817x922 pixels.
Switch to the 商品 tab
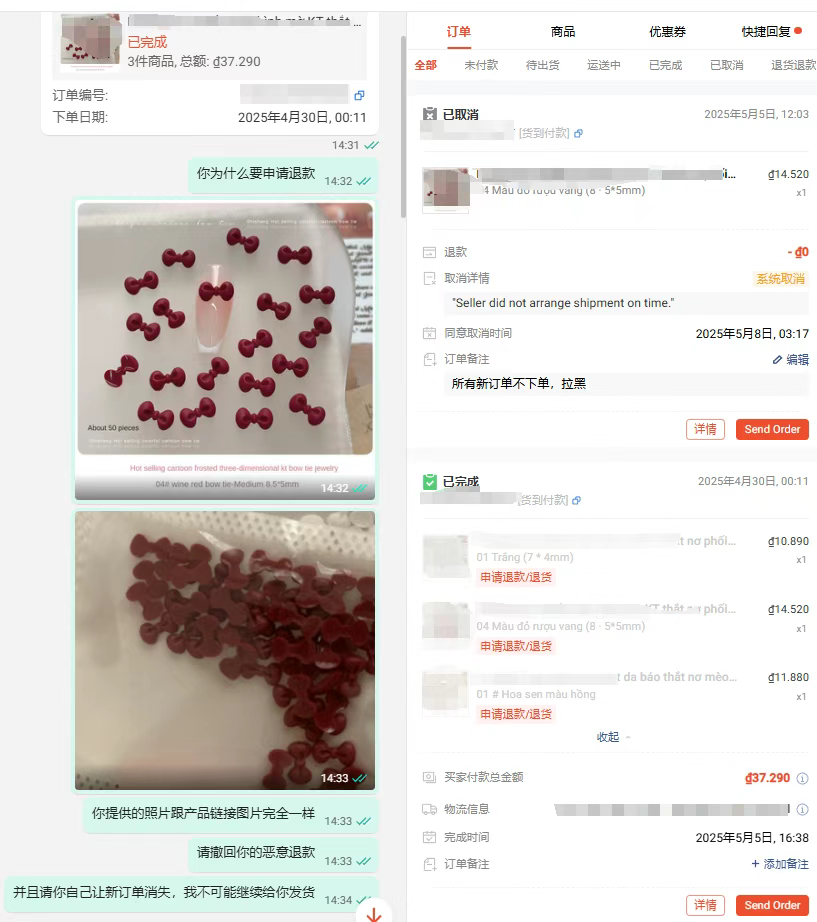pos(563,31)
